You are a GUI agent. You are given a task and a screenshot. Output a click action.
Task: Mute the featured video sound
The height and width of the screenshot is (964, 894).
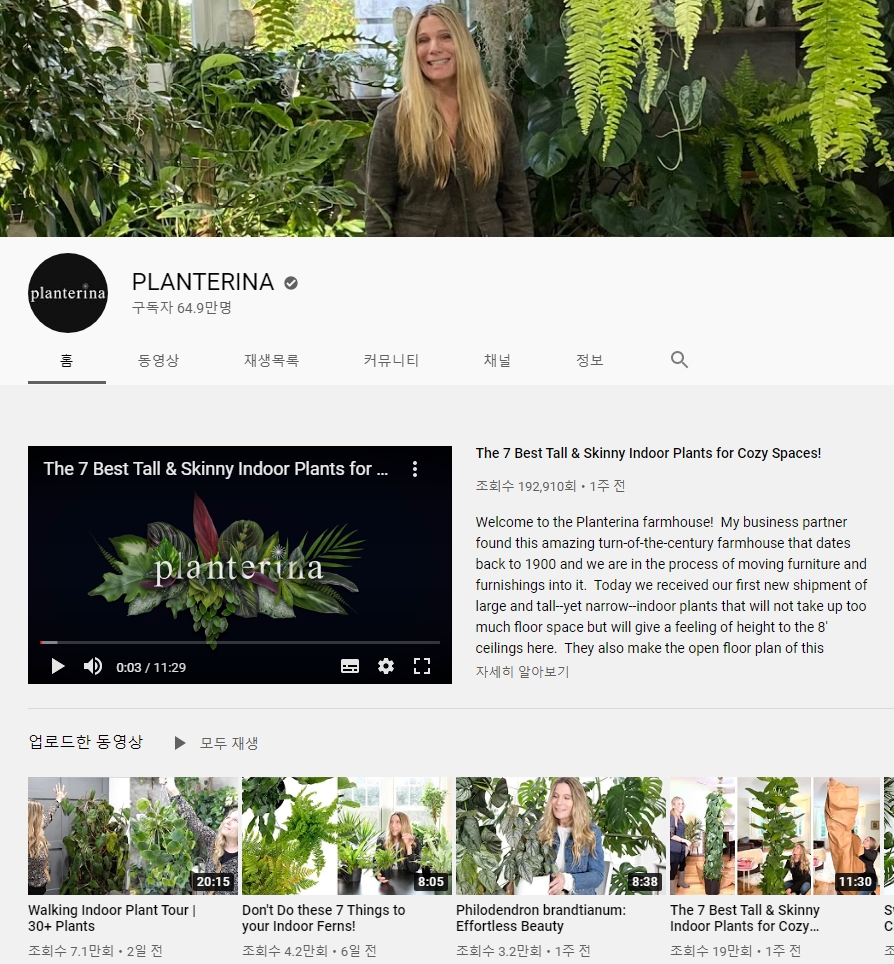[93, 666]
